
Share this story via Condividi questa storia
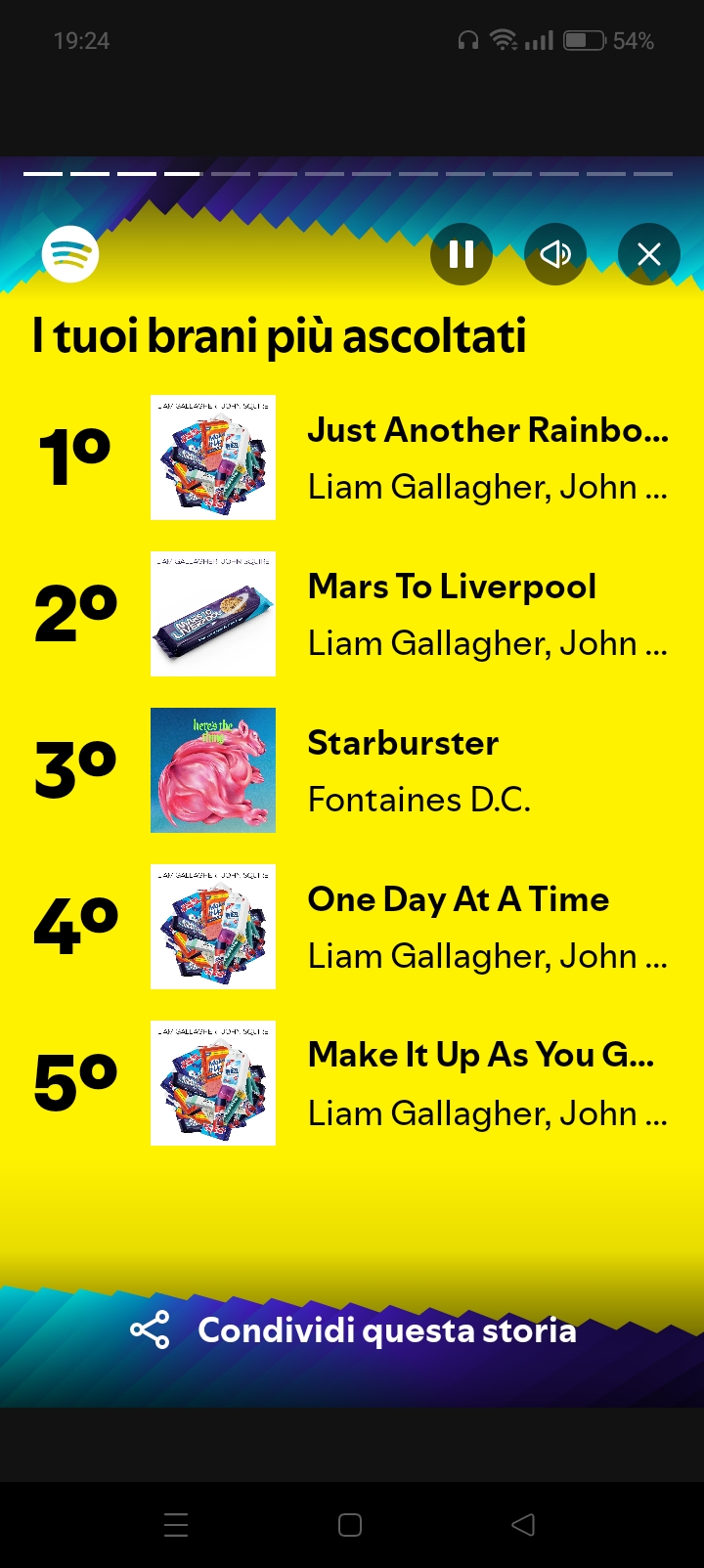[x=353, y=1330]
